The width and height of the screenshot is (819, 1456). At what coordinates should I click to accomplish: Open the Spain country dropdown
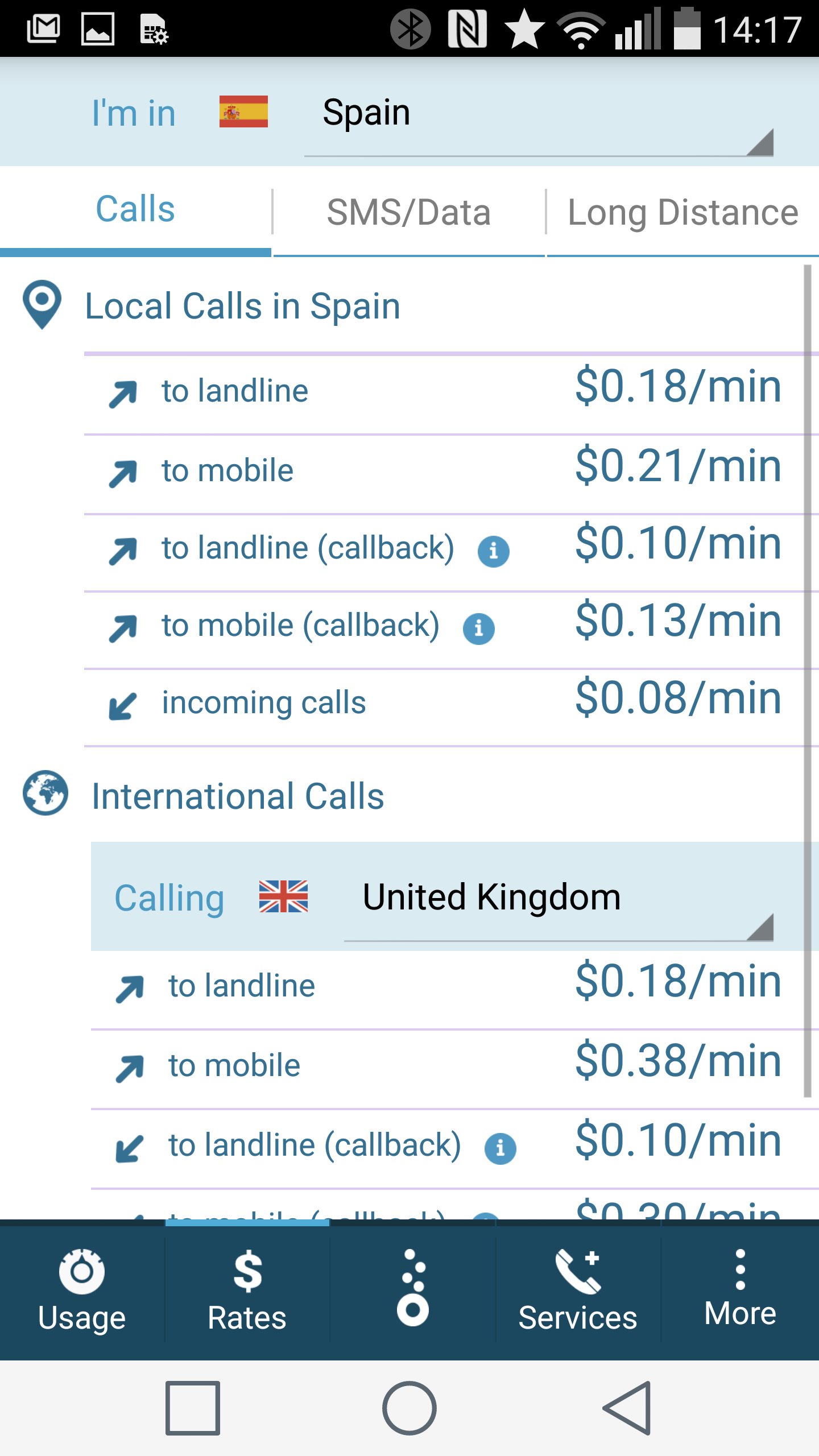pos(539,114)
